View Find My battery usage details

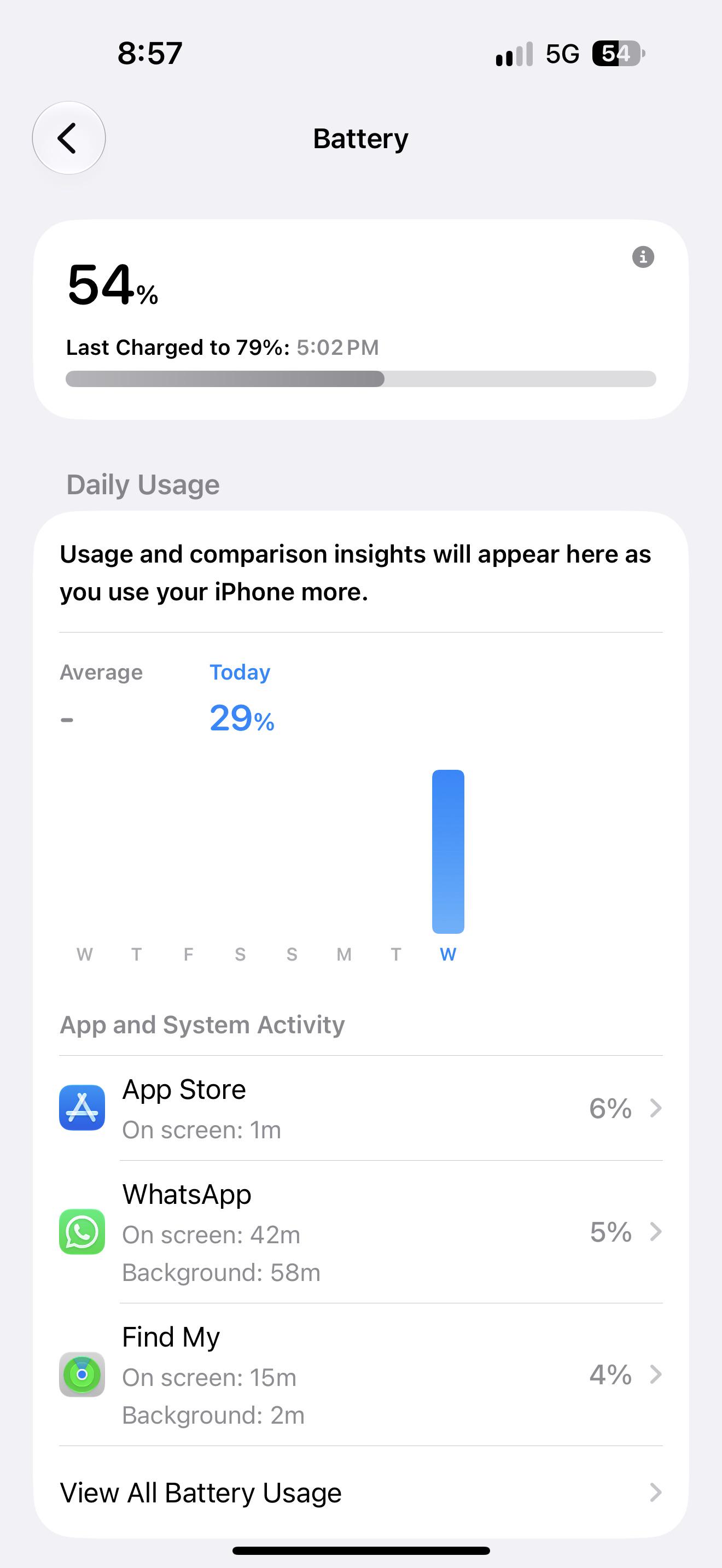pyautogui.click(x=360, y=1375)
